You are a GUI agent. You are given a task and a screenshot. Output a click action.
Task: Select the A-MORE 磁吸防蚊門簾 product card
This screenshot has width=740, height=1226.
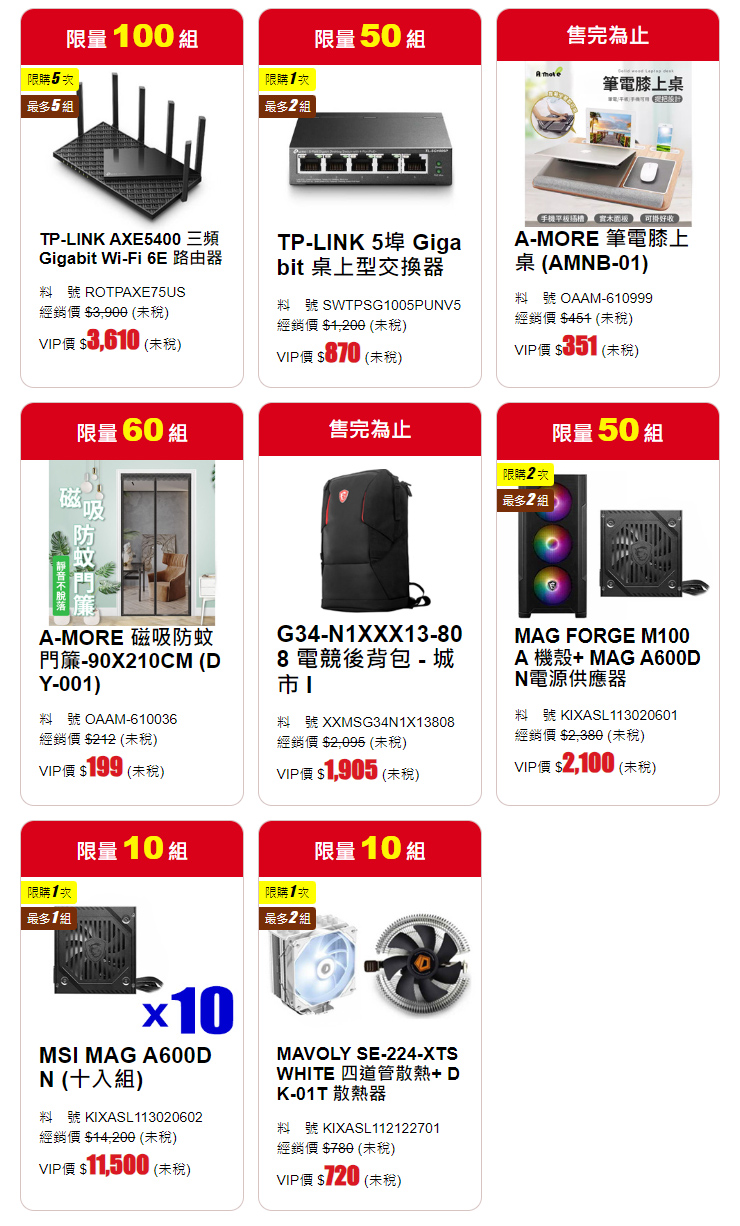(131, 661)
